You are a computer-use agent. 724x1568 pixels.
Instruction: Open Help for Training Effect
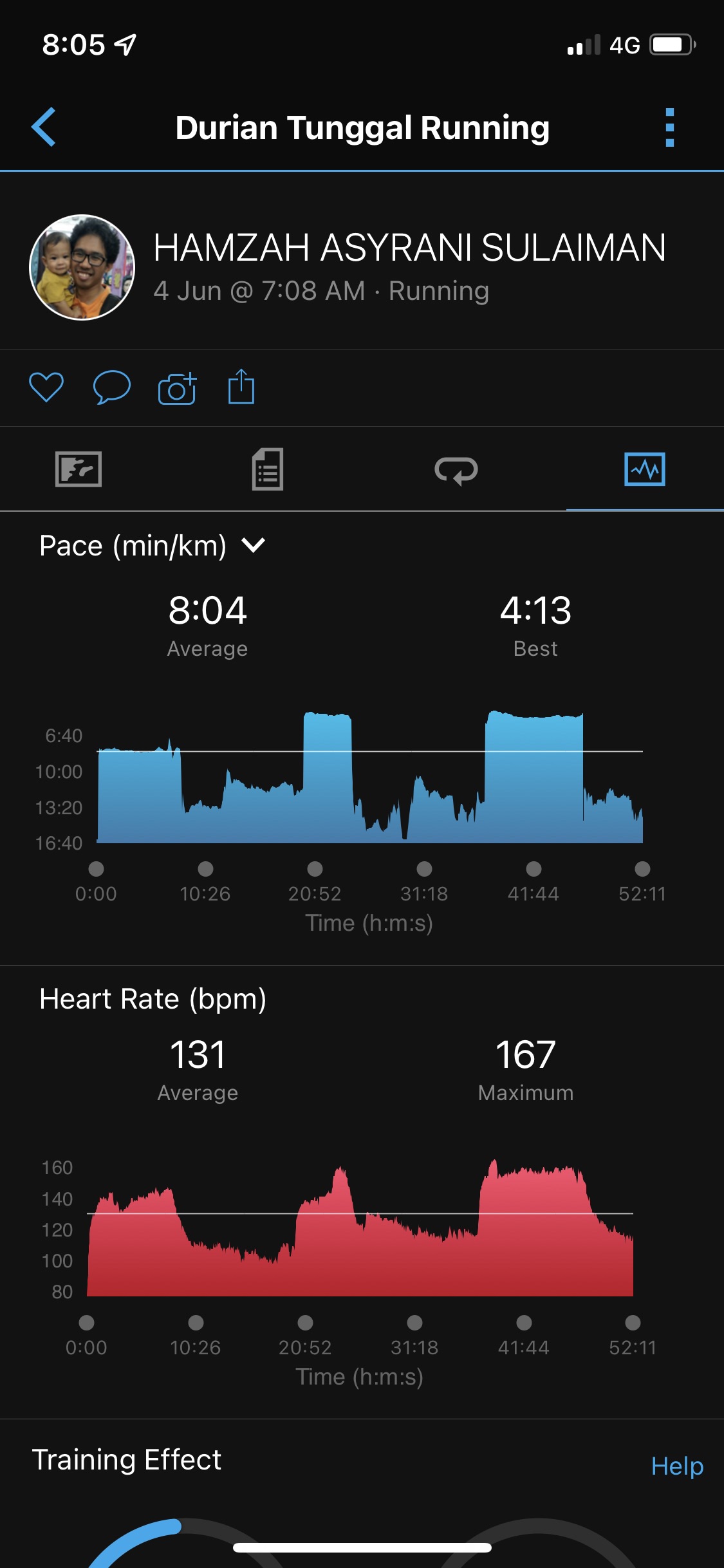click(677, 1466)
